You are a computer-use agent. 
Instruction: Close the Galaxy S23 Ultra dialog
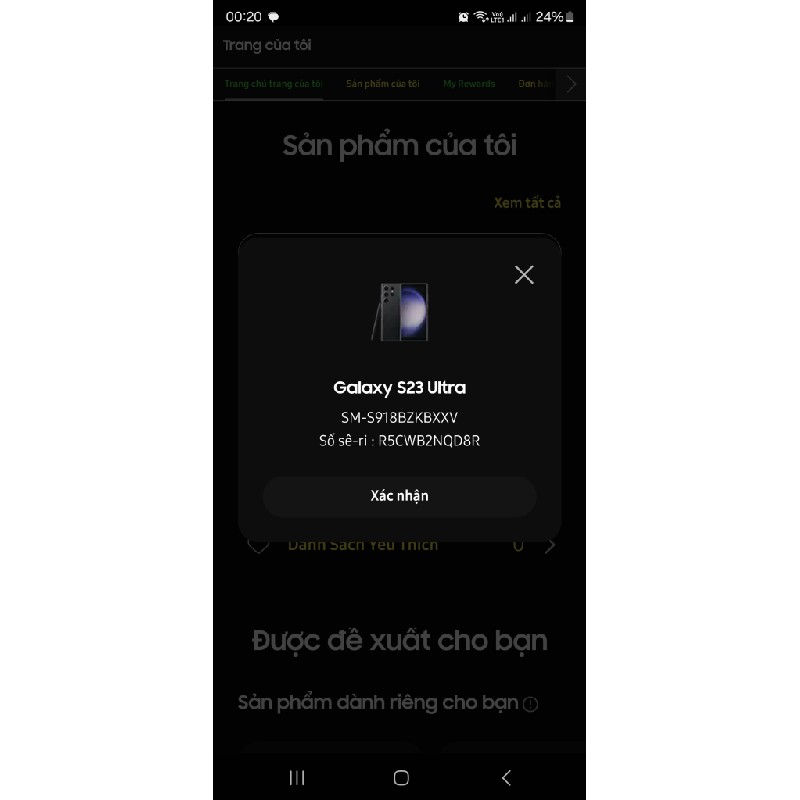coord(524,275)
